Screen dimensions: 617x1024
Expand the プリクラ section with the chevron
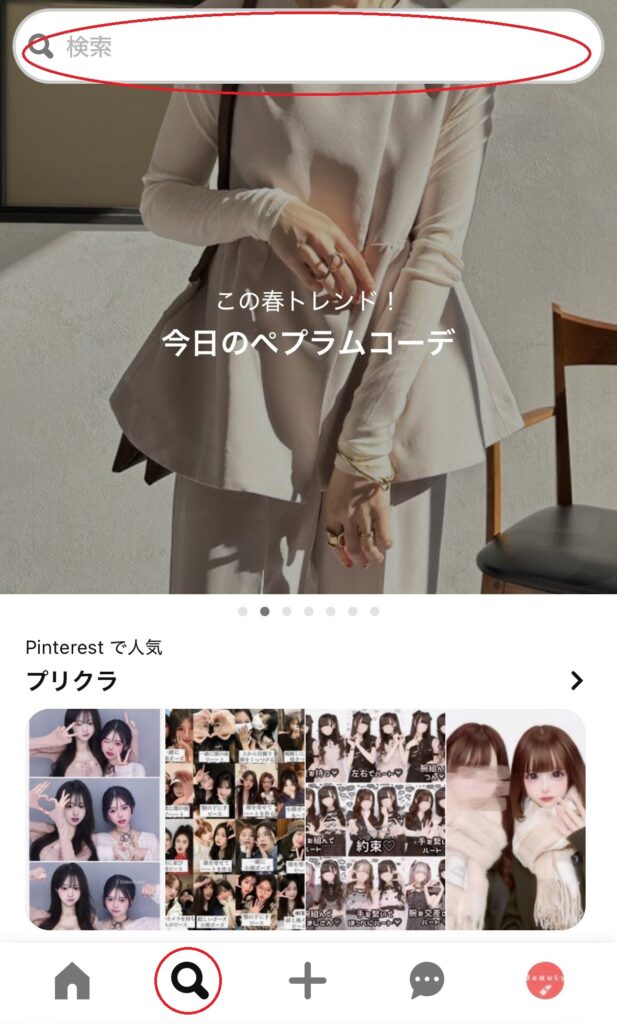pos(576,681)
